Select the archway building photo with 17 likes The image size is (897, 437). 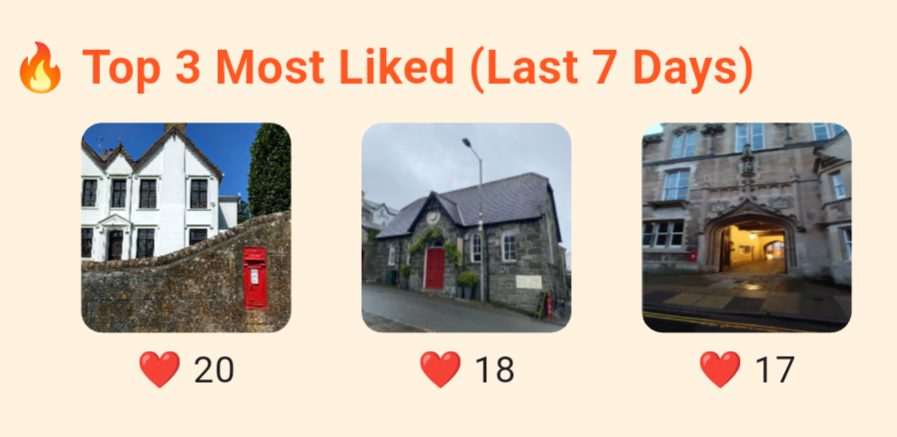point(746,228)
